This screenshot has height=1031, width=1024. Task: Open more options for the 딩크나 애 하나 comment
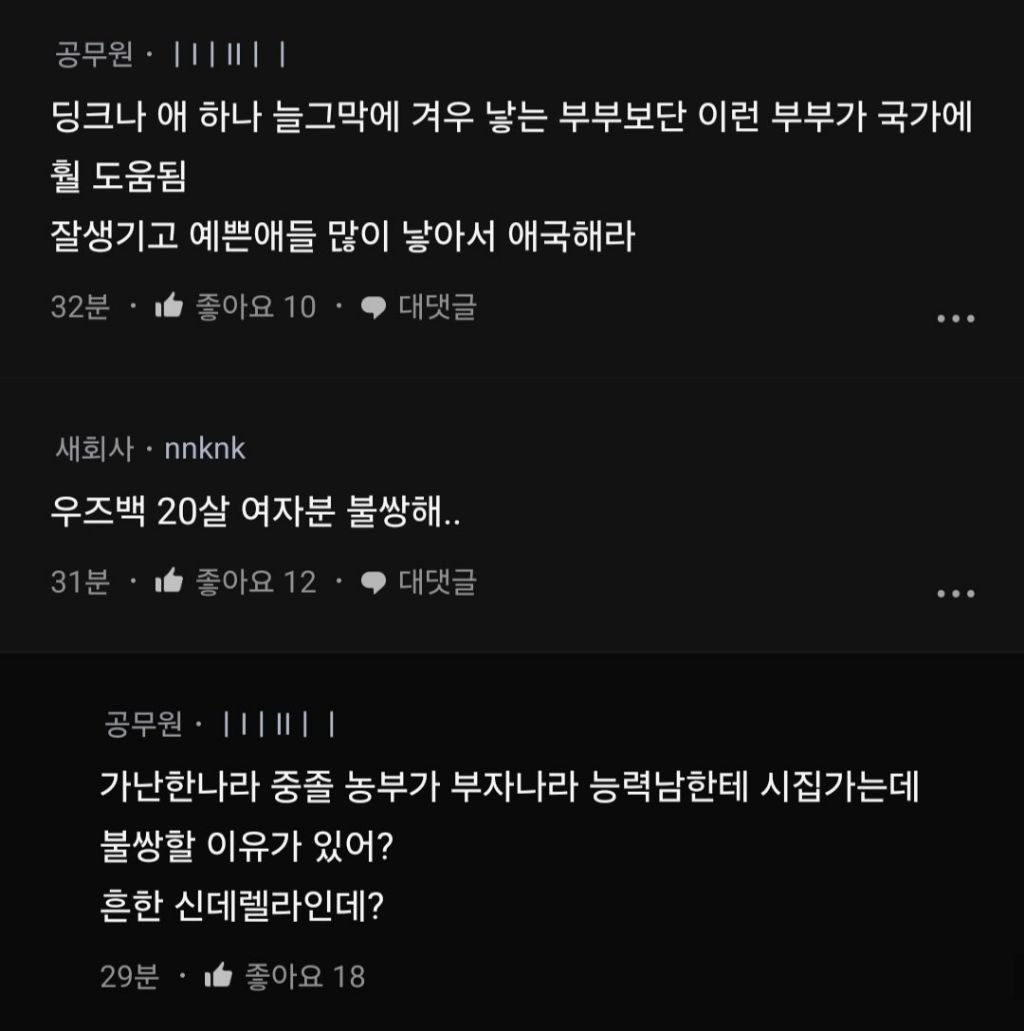click(x=954, y=319)
